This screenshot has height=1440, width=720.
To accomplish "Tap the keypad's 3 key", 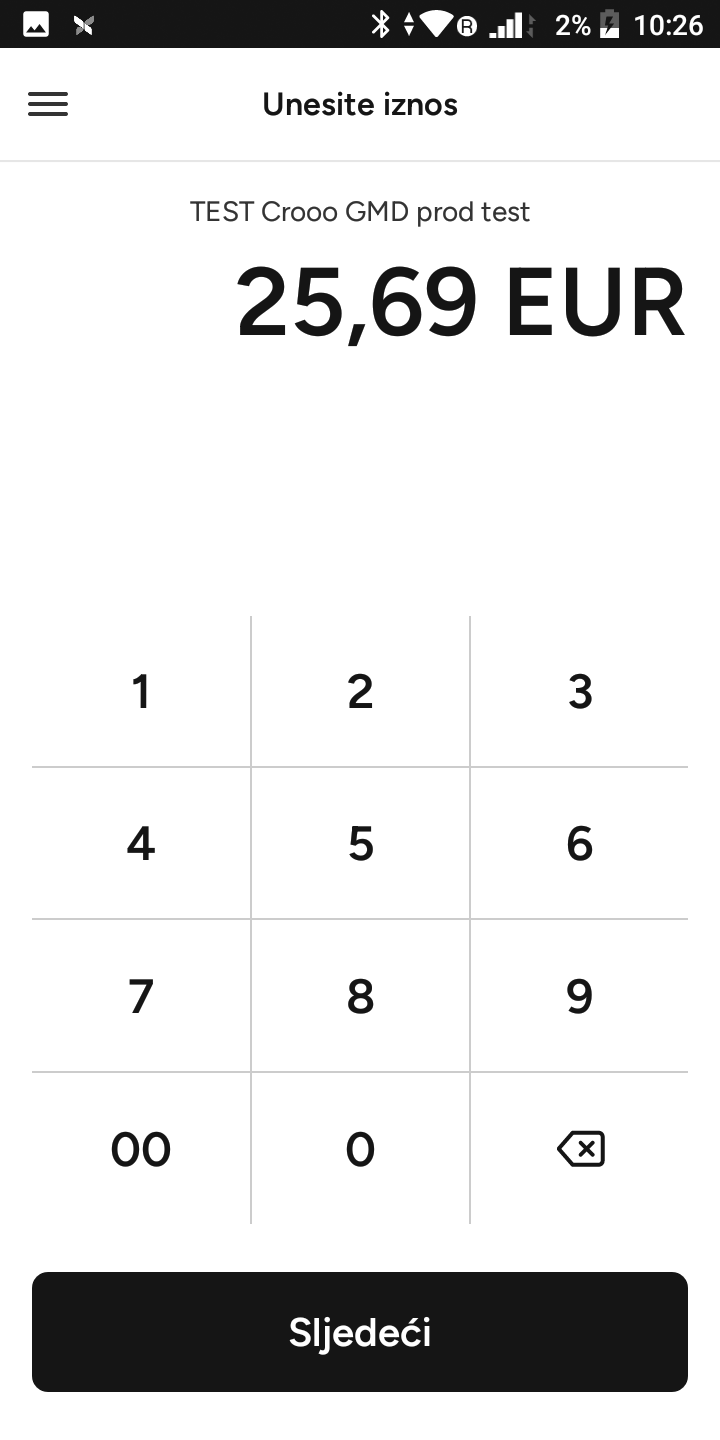I will click(579, 691).
